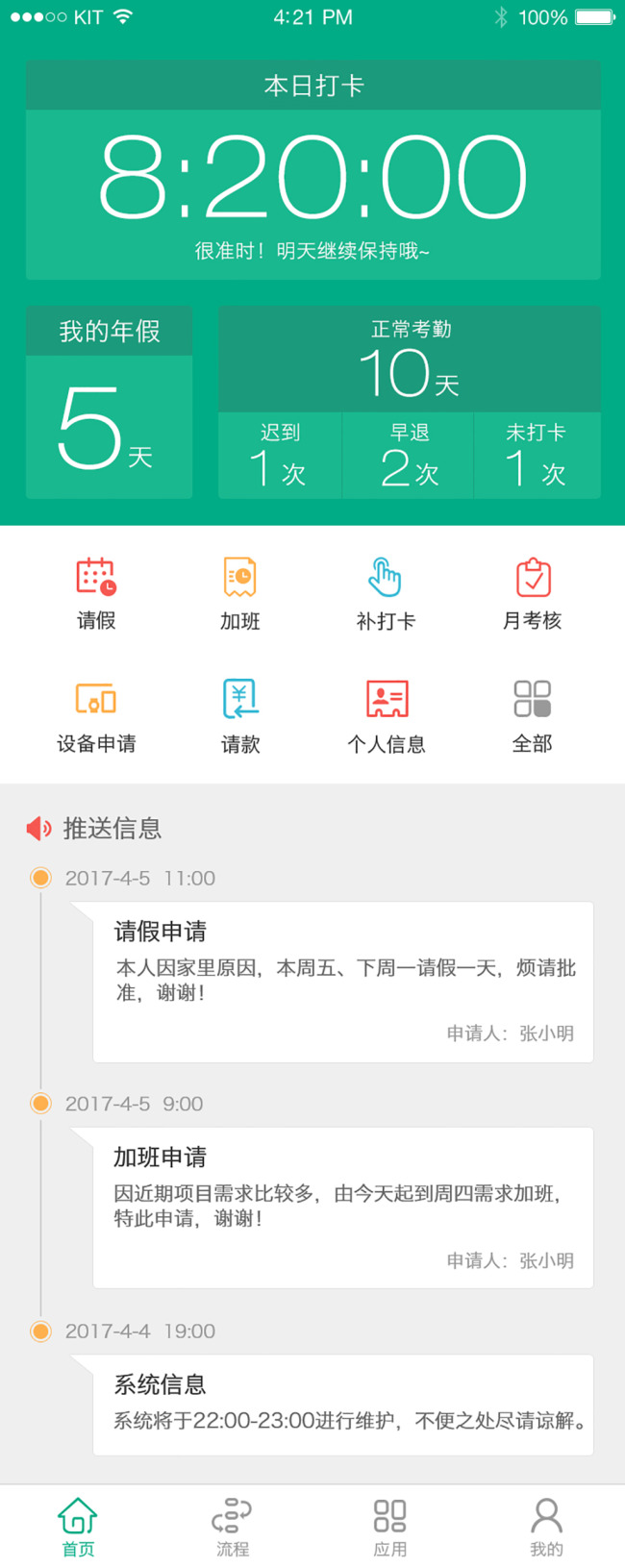View 正常考勤 attendance summary

click(410, 360)
